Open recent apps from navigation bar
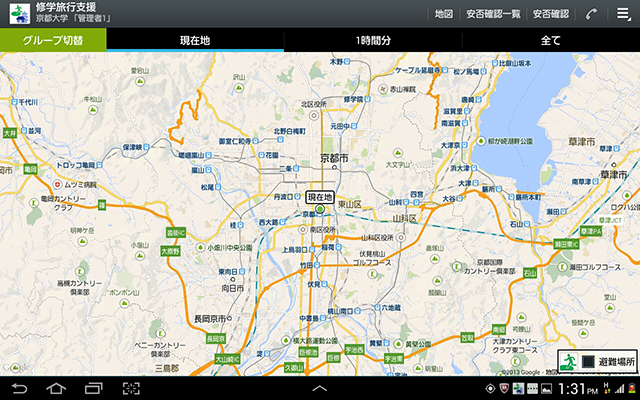The image size is (640, 400). point(93,387)
